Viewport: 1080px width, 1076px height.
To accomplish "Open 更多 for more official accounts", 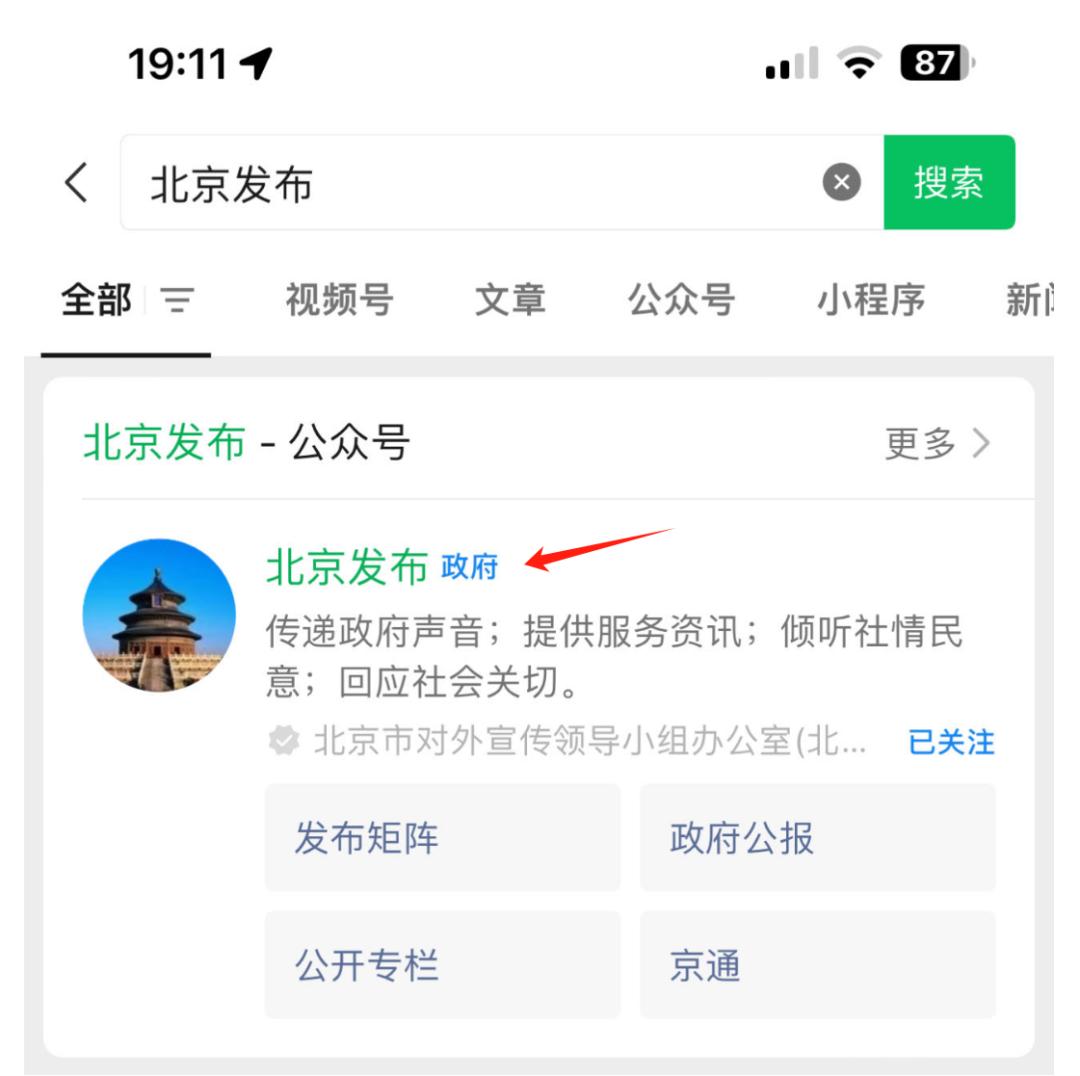I will point(937,444).
